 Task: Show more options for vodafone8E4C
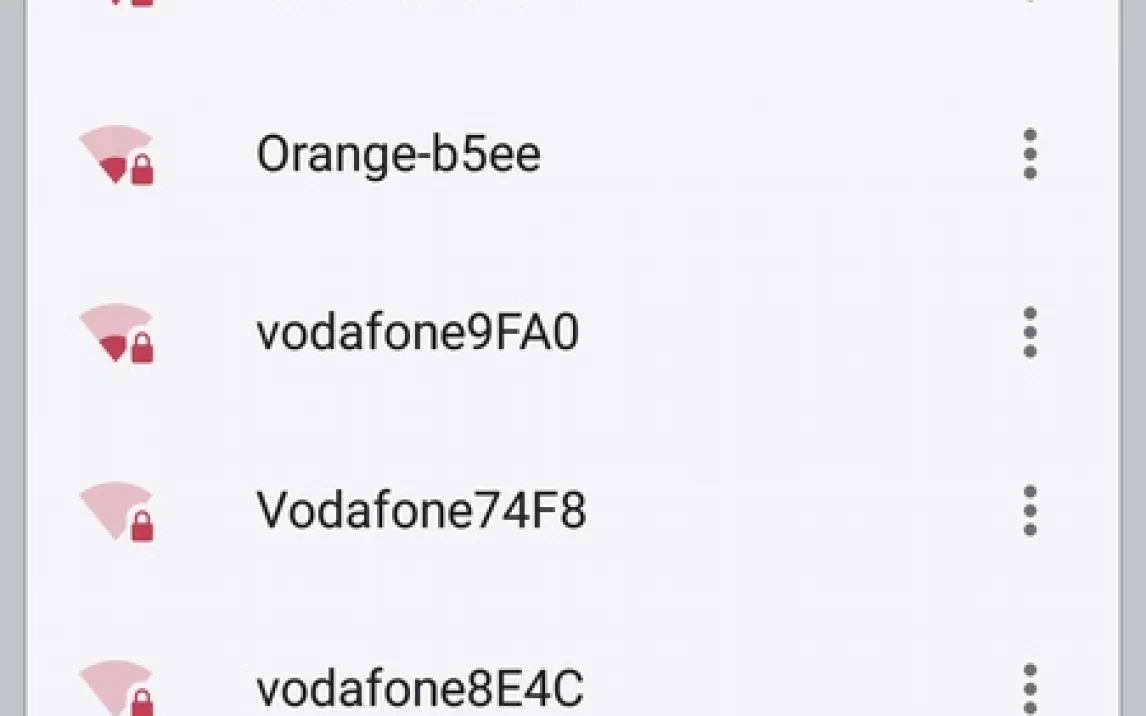click(x=1030, y=688)
